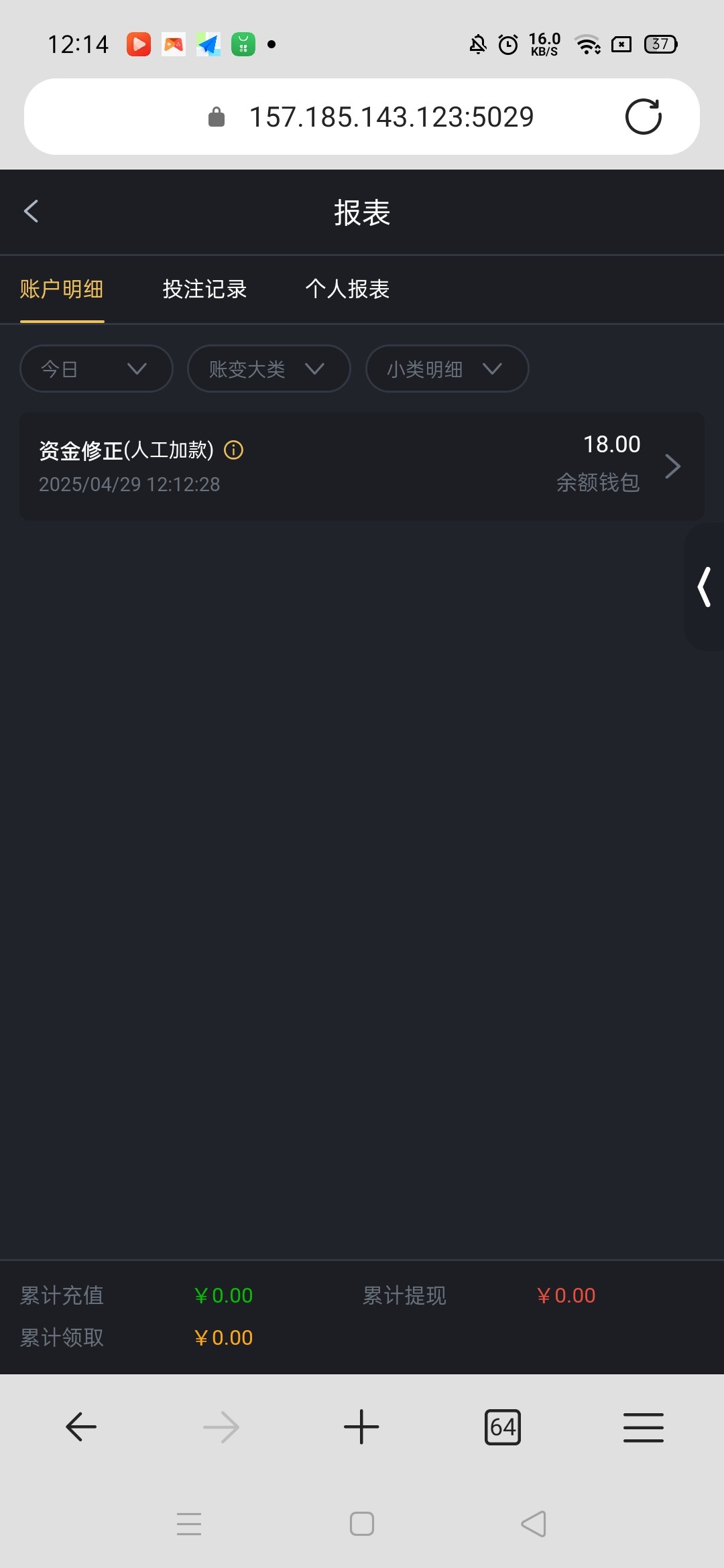724x1568 pixels.
Task: Tap the info icon beside 资金修正(人工加款)
Action: coord(233,450)
